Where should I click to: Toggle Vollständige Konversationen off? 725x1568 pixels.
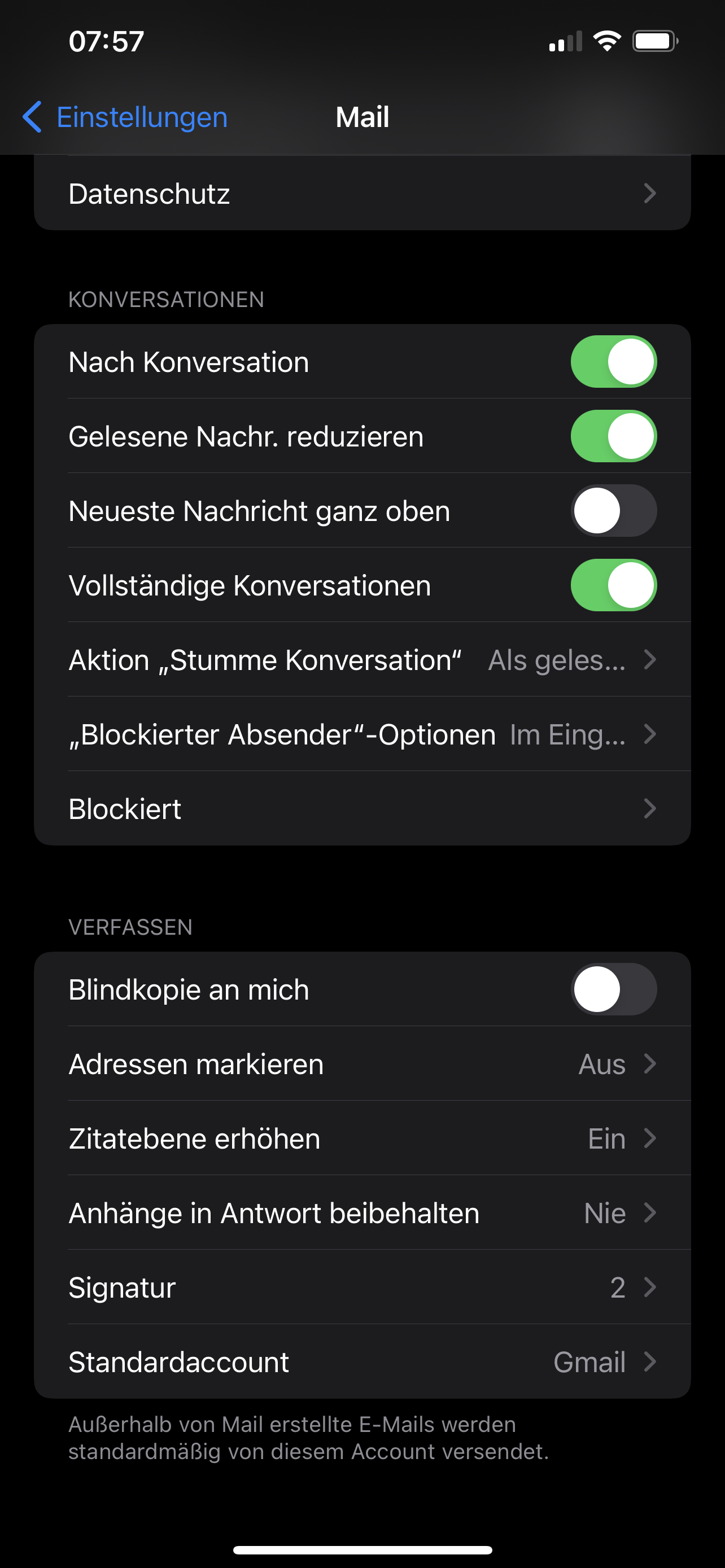pyautogui.click(x=613, y=585)
